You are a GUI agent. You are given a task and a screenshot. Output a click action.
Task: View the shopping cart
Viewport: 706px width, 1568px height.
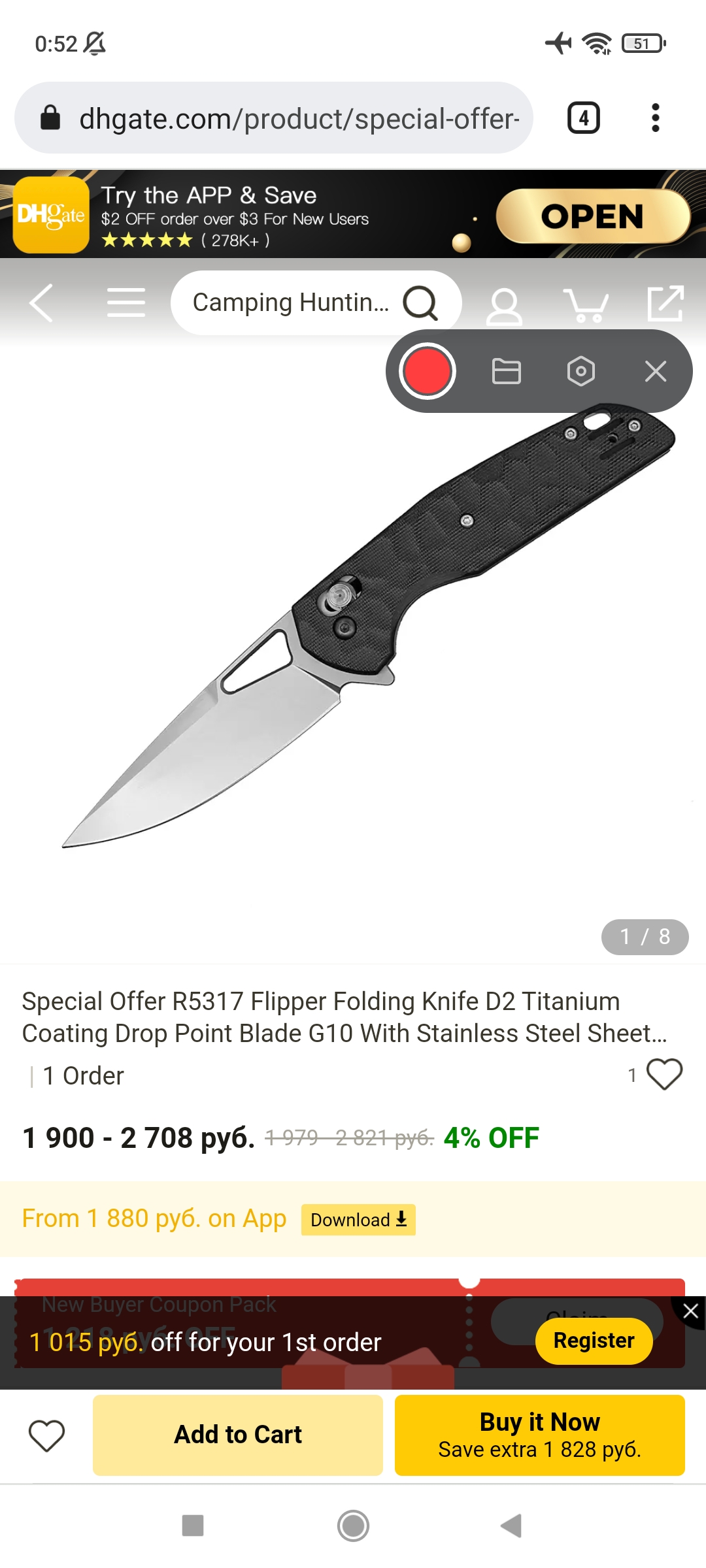(586, 306)
